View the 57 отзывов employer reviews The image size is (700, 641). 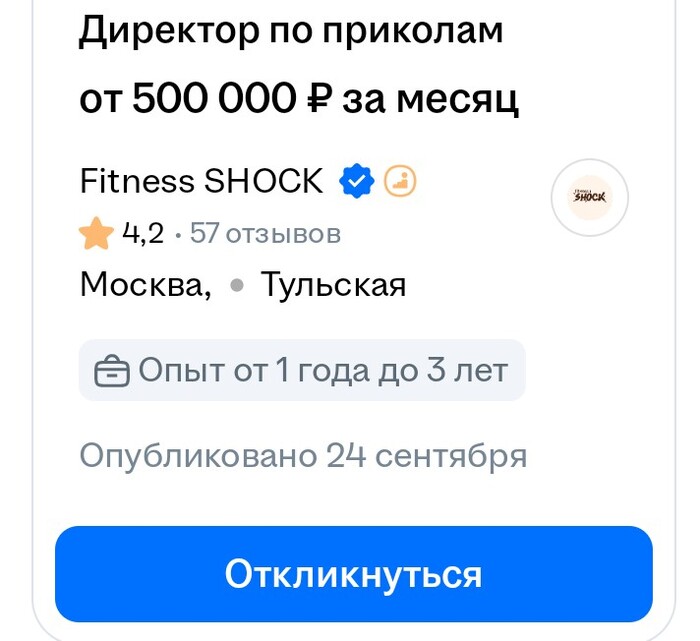(265, 234)
